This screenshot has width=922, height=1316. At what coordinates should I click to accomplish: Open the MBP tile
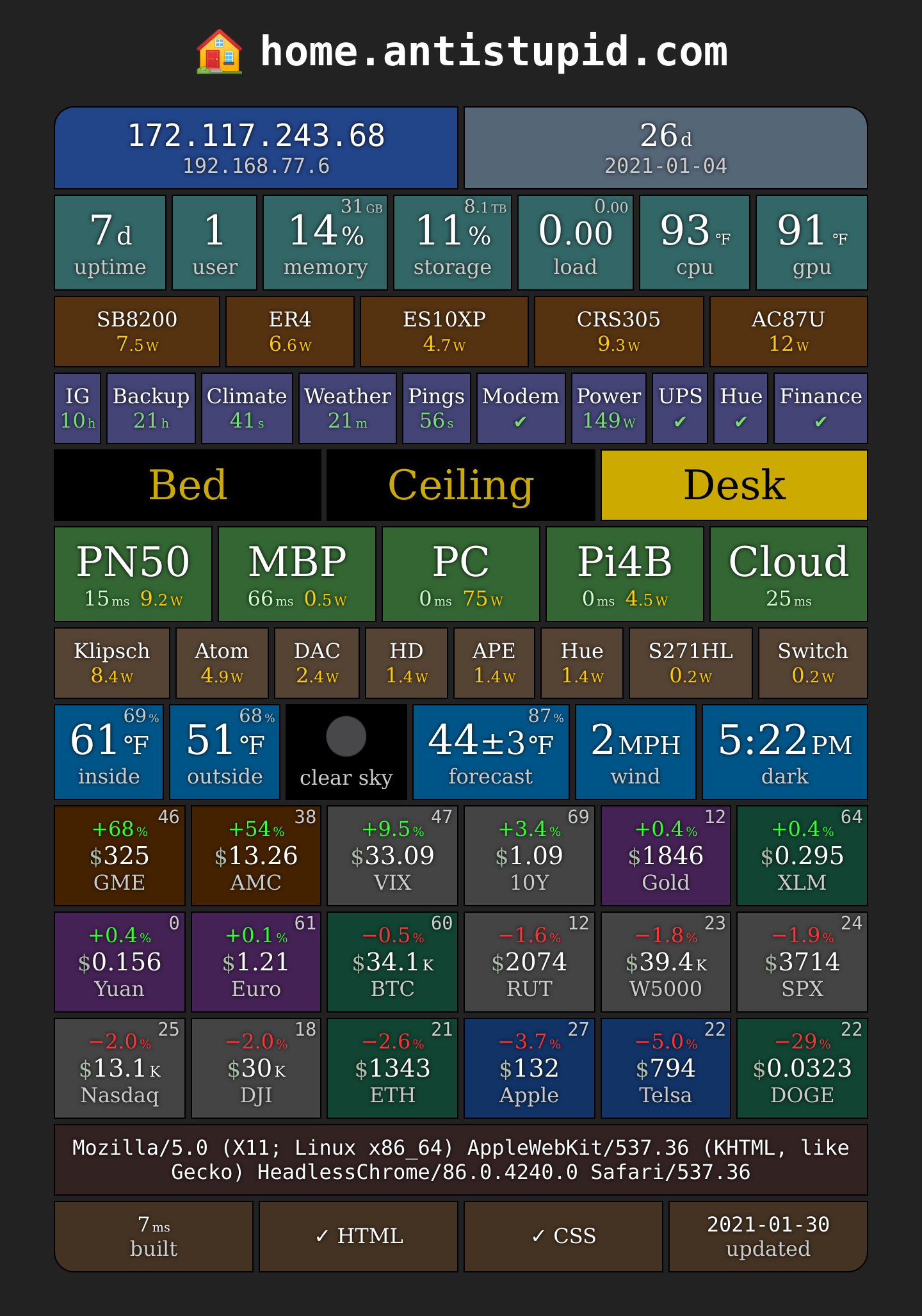click(297, 574)
